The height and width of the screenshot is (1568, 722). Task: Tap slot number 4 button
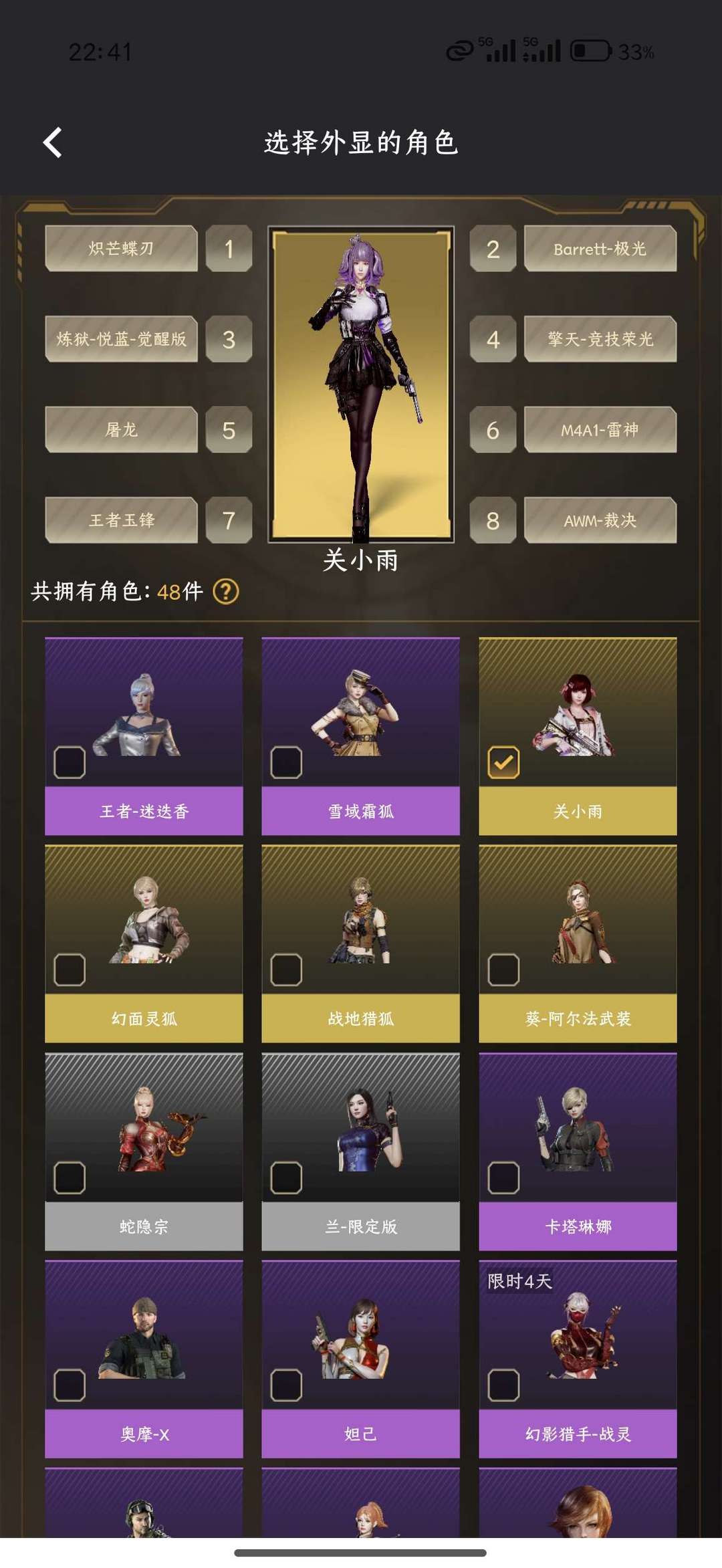(x=493, y=339)
